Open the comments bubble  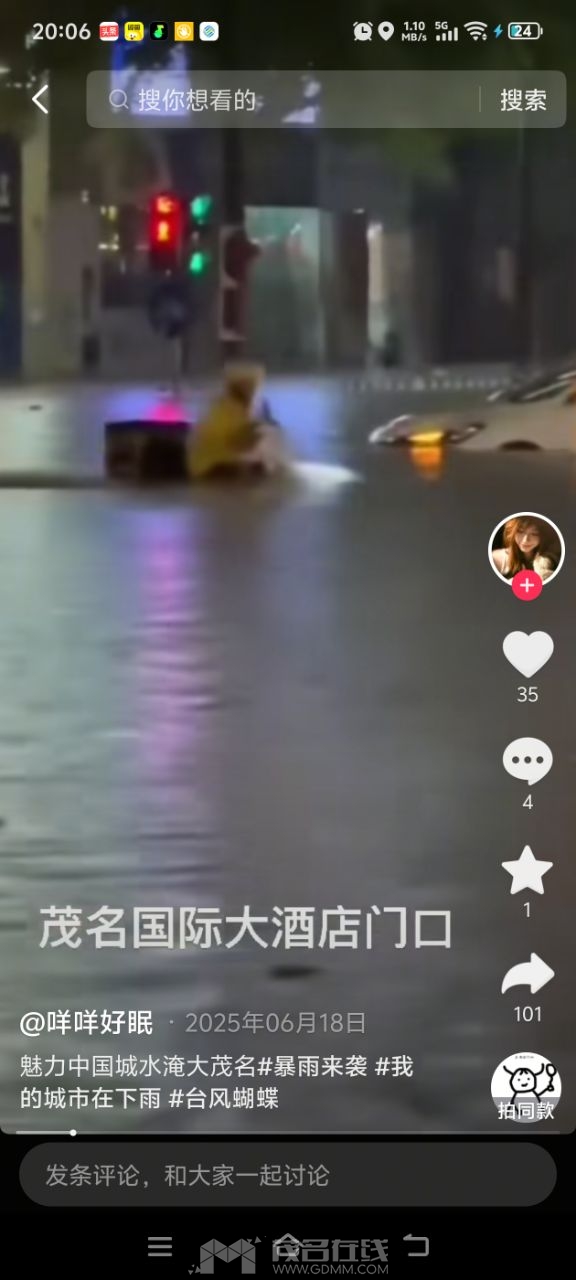pos(527,763)
